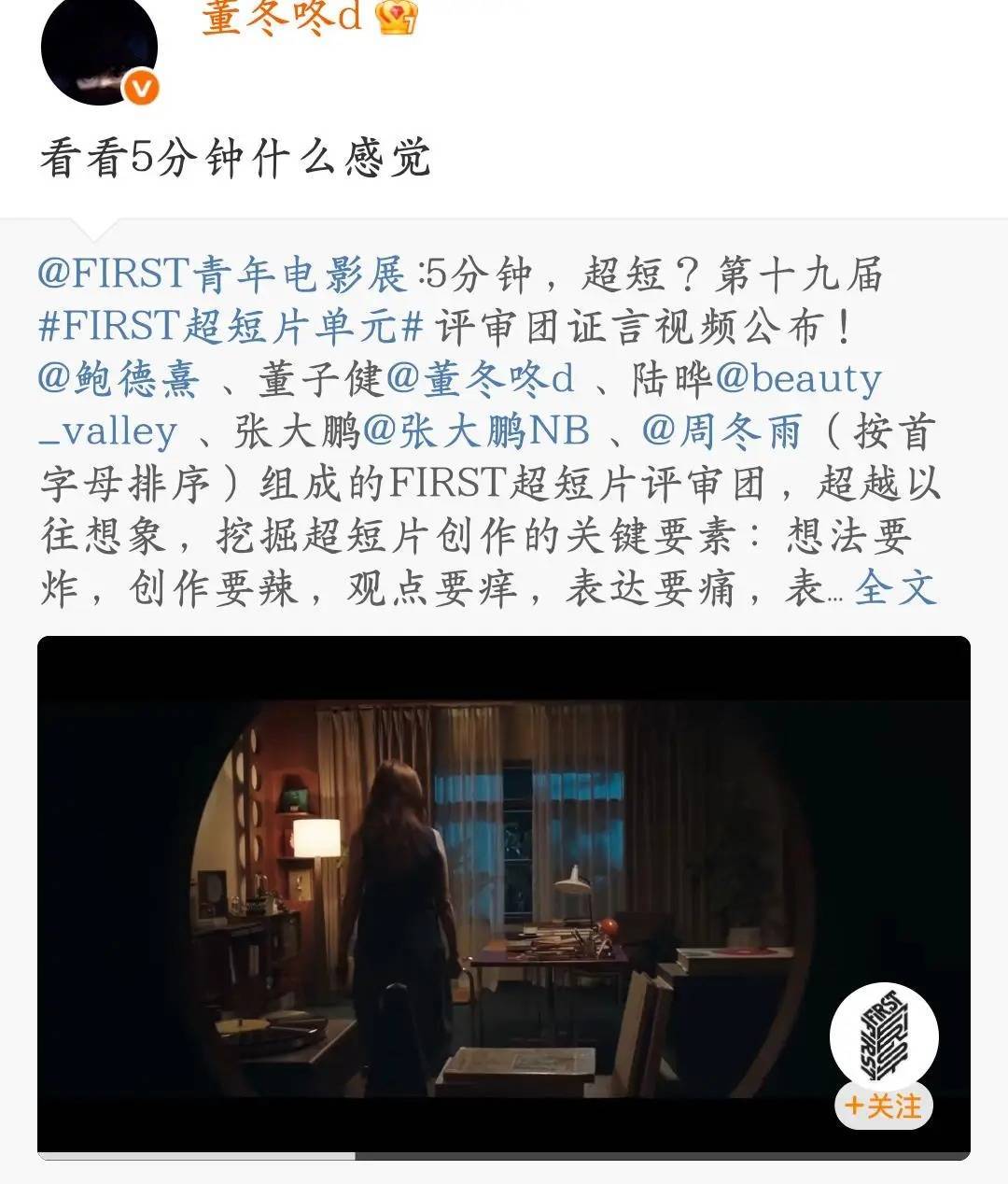This screenshot has height=1184, width=1008.
Task: Open the @鲍德熹 mention
Action: click(119, 378)
